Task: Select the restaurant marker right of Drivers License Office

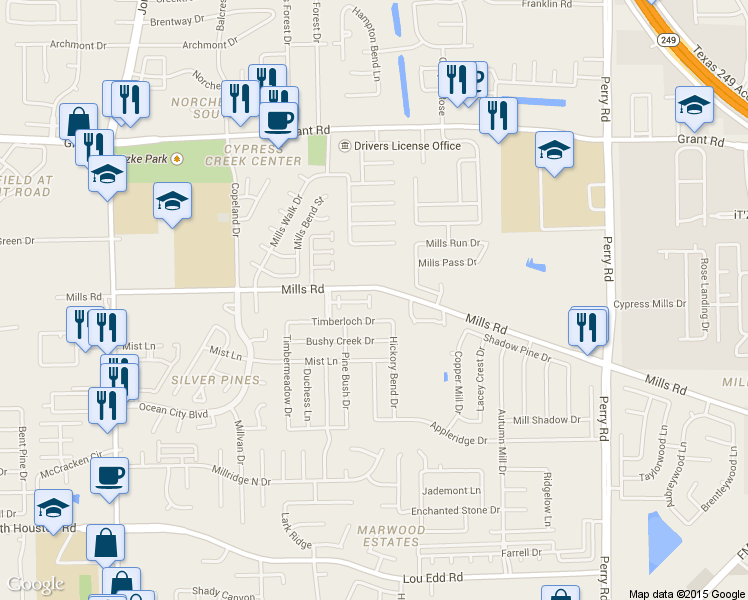Action: (498, 117)
